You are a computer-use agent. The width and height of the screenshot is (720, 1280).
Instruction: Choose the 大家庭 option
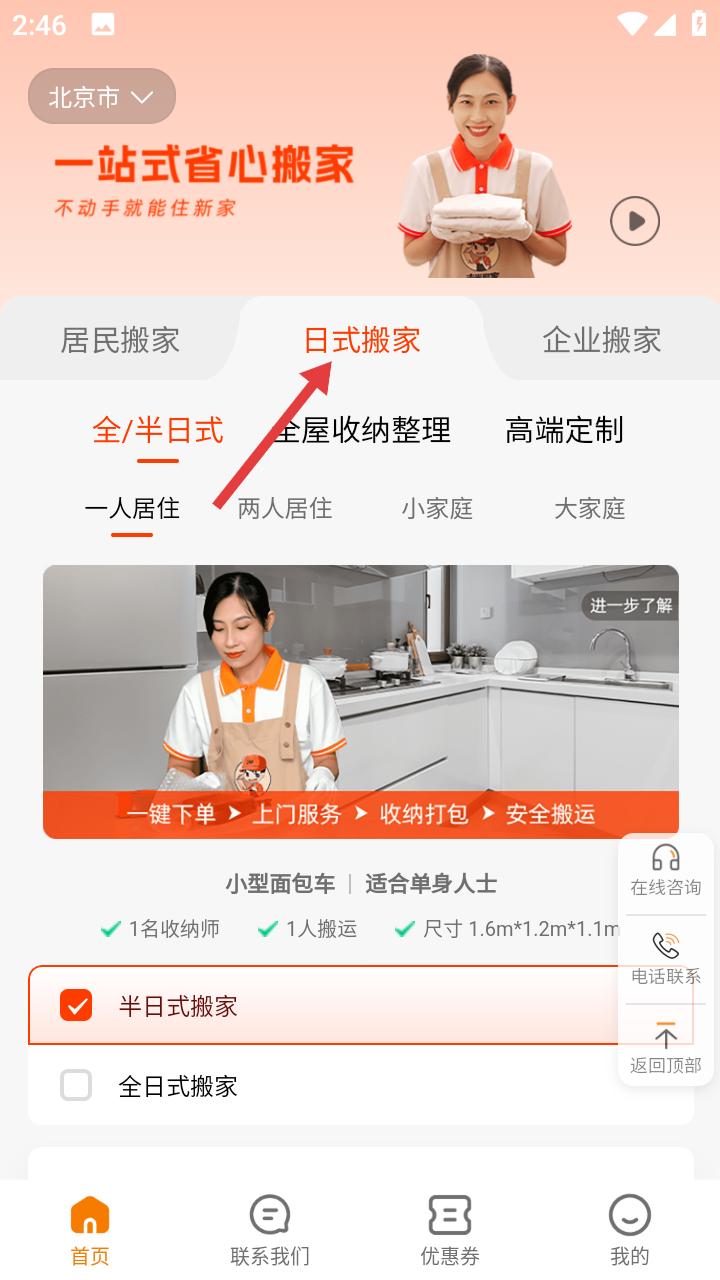pyautogui.click(x=590, y=509)
